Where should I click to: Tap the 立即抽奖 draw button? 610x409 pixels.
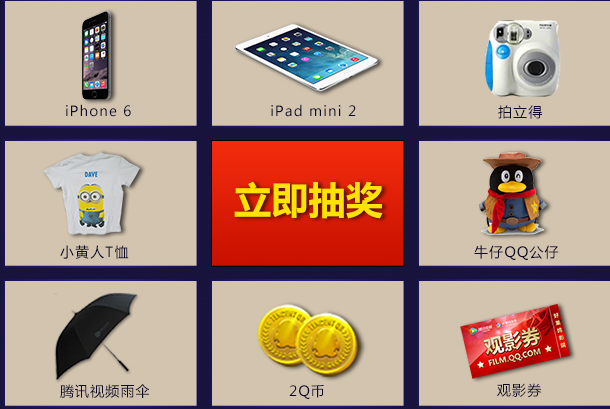[x=308, y=202]
